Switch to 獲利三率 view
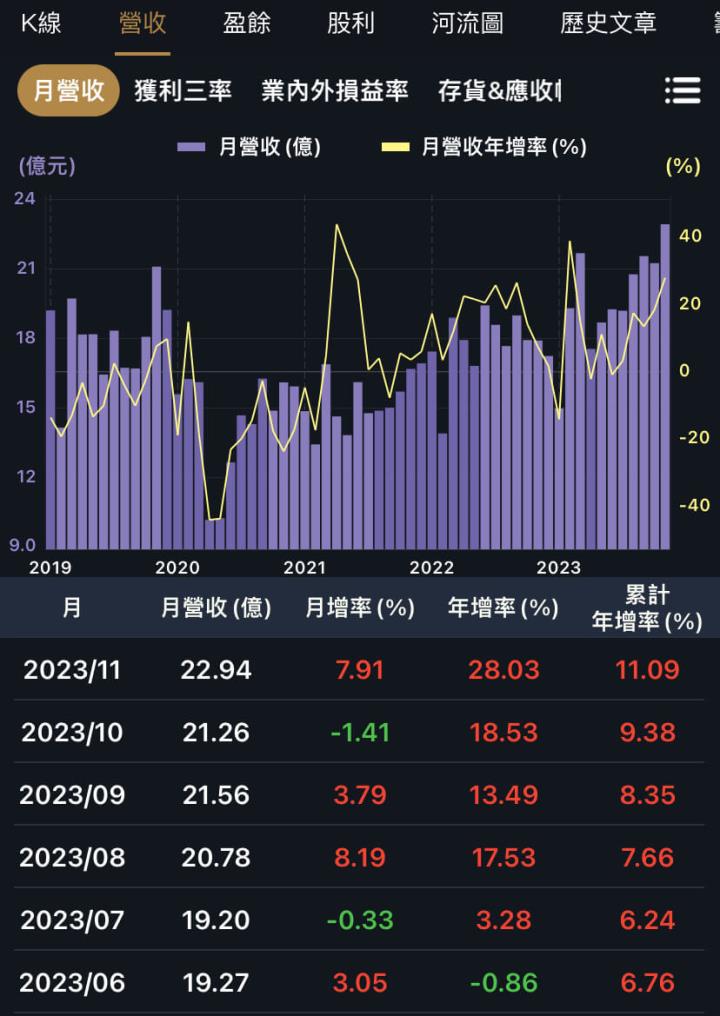720x1016 pixels. (184, 91)
